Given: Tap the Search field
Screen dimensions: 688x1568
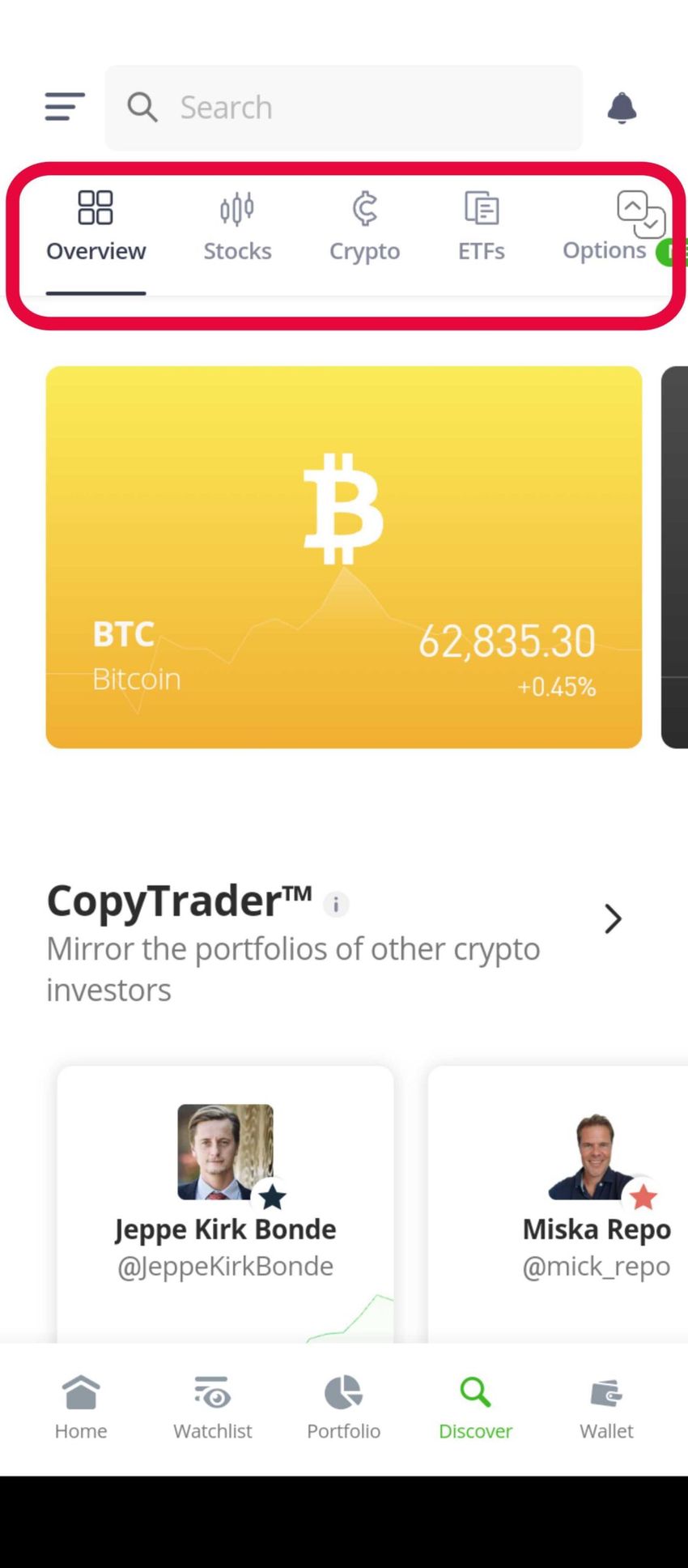Looking at the screenshot, I should (x=344, y=108).
